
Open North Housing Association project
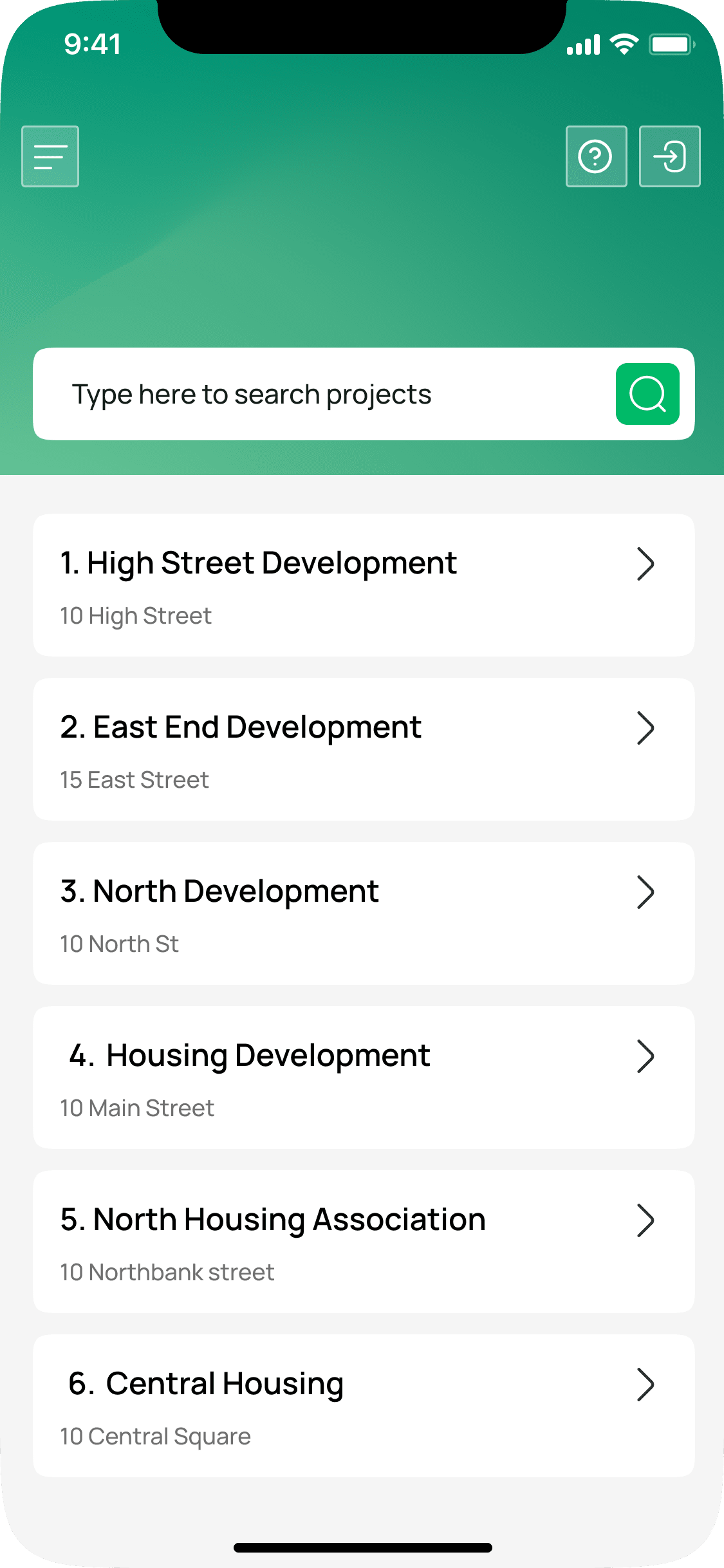pyautogui.click(x=364, y=1242)
